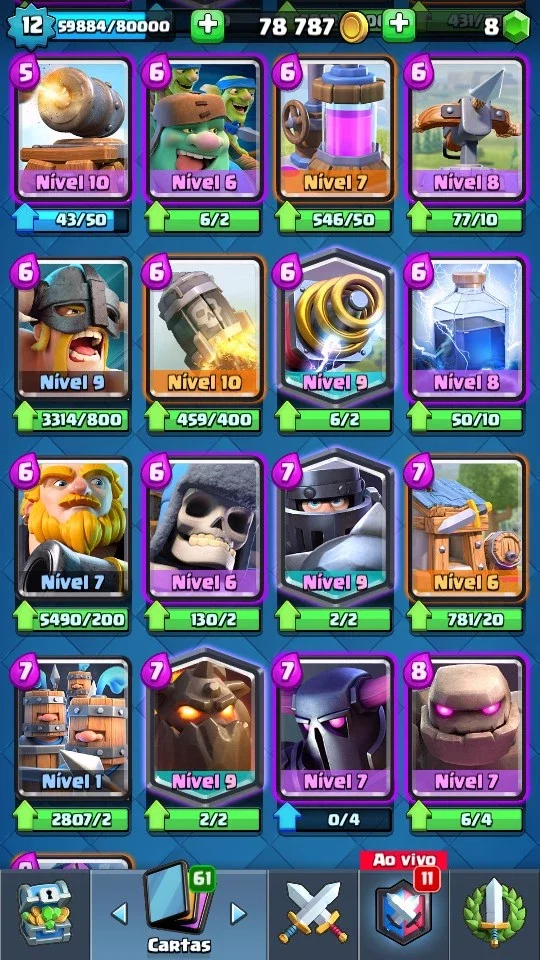Open the Elite Barbarians card
The width and height of the screenshot is (540, 960).
[x=73, y=328]
